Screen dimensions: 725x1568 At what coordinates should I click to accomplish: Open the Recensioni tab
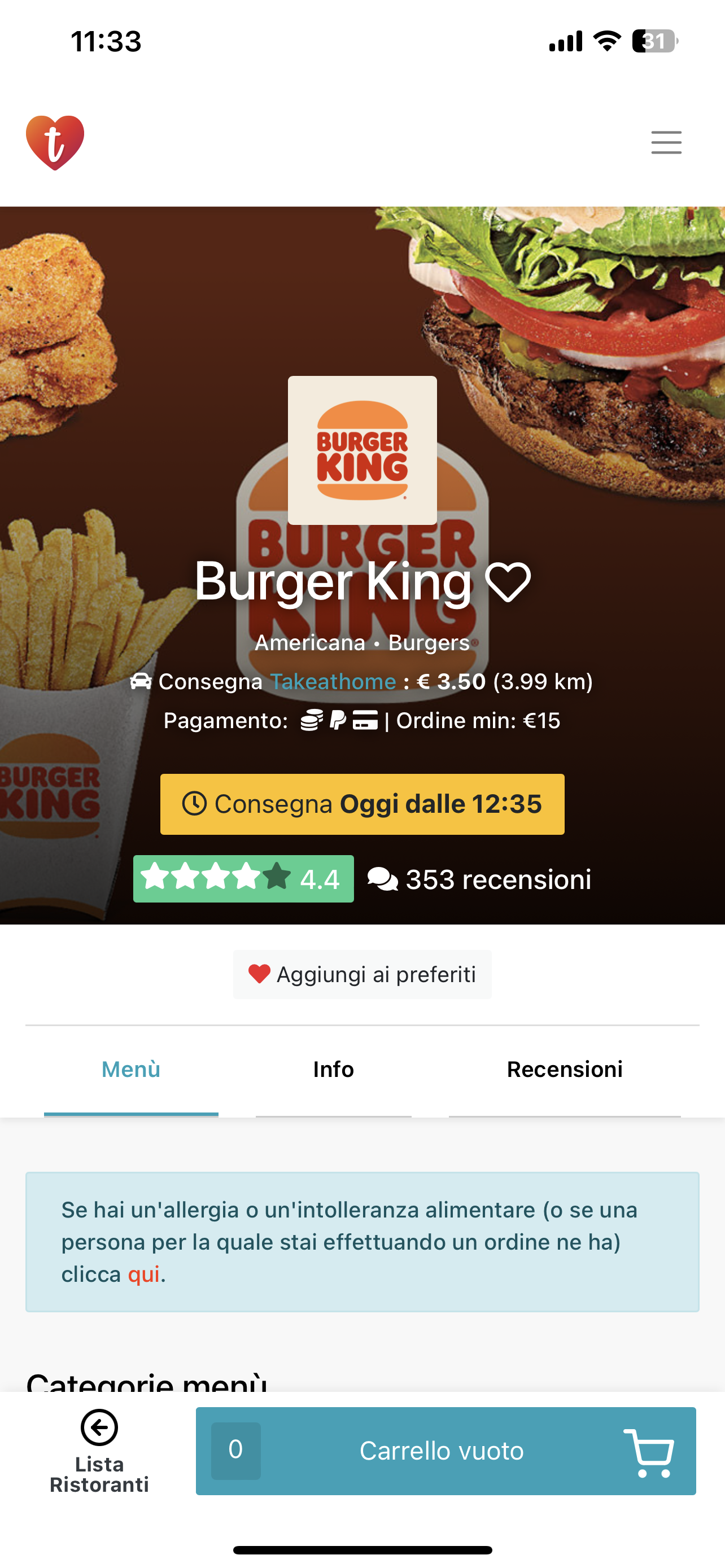564,1070
